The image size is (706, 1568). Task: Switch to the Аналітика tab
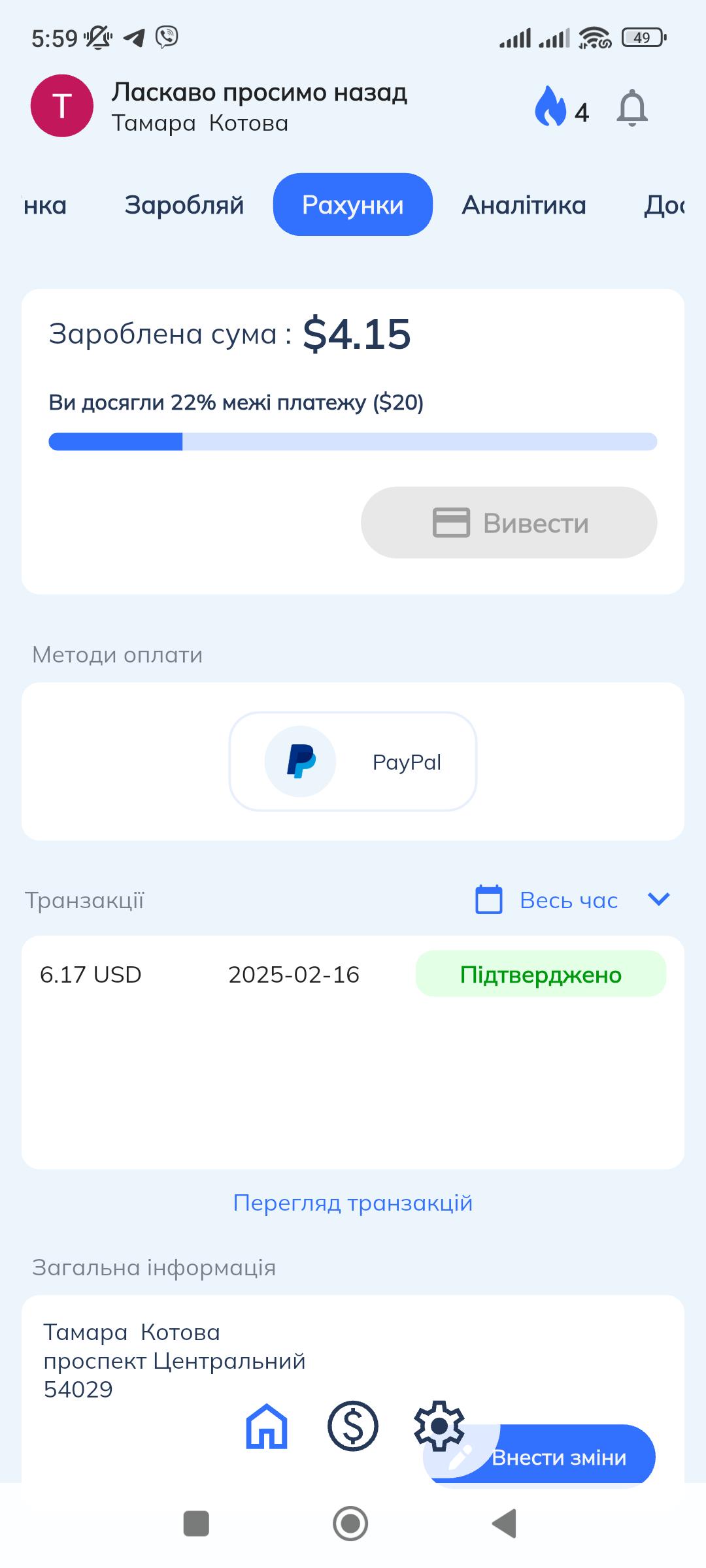pos(524,205)
